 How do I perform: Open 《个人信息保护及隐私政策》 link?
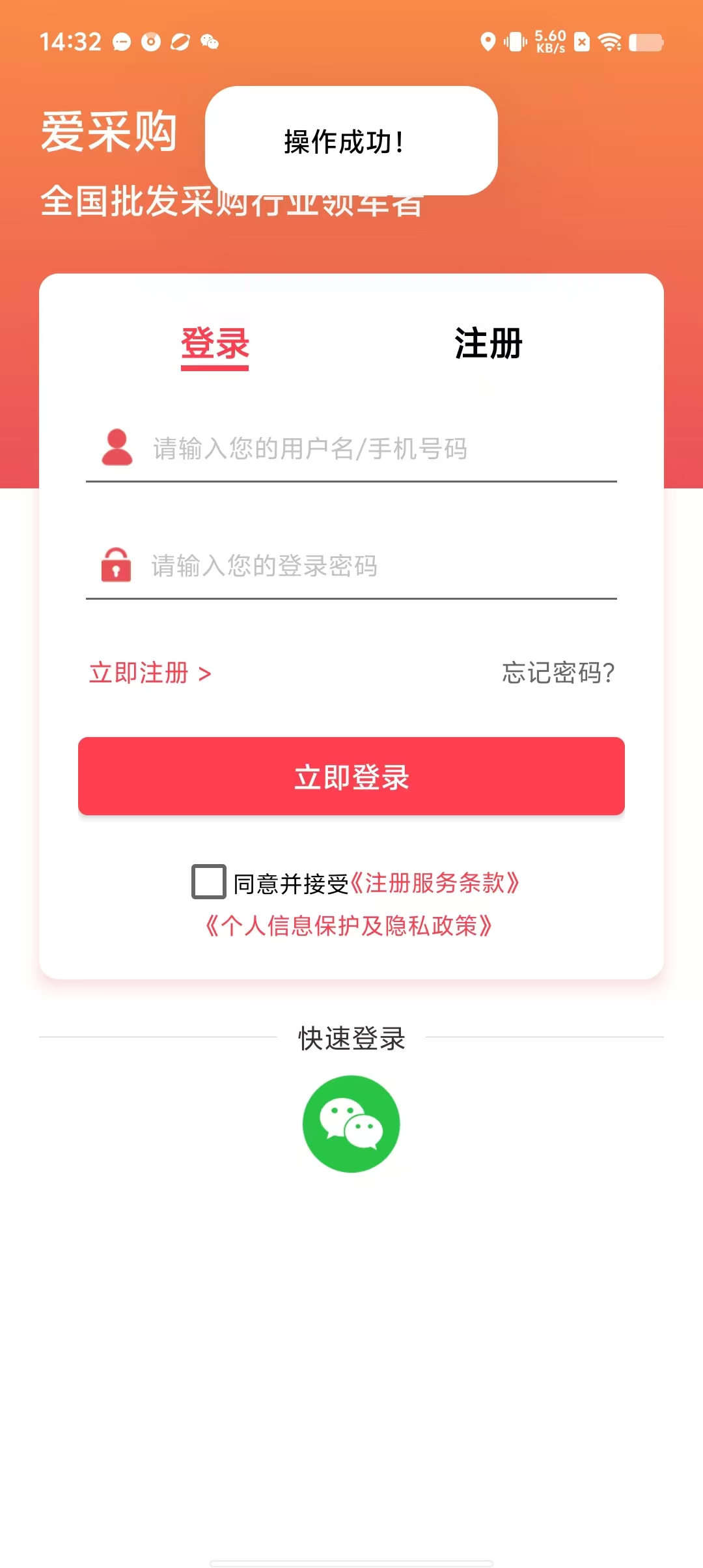pyautogui.click(x=349, y=925)
